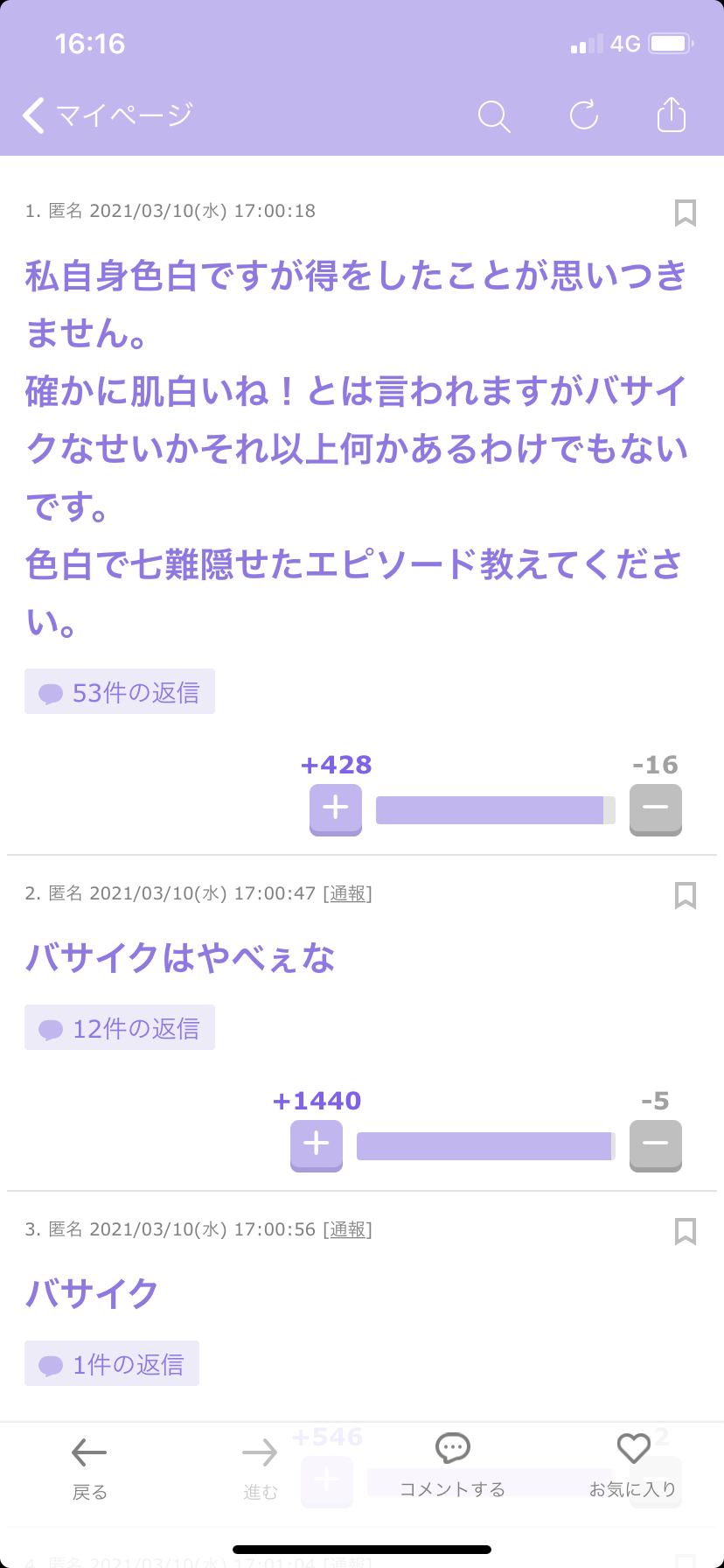Tap コメントする to write a comment
The height and width of the screenshot is (1568, 724).
(x=452, y=1467)
